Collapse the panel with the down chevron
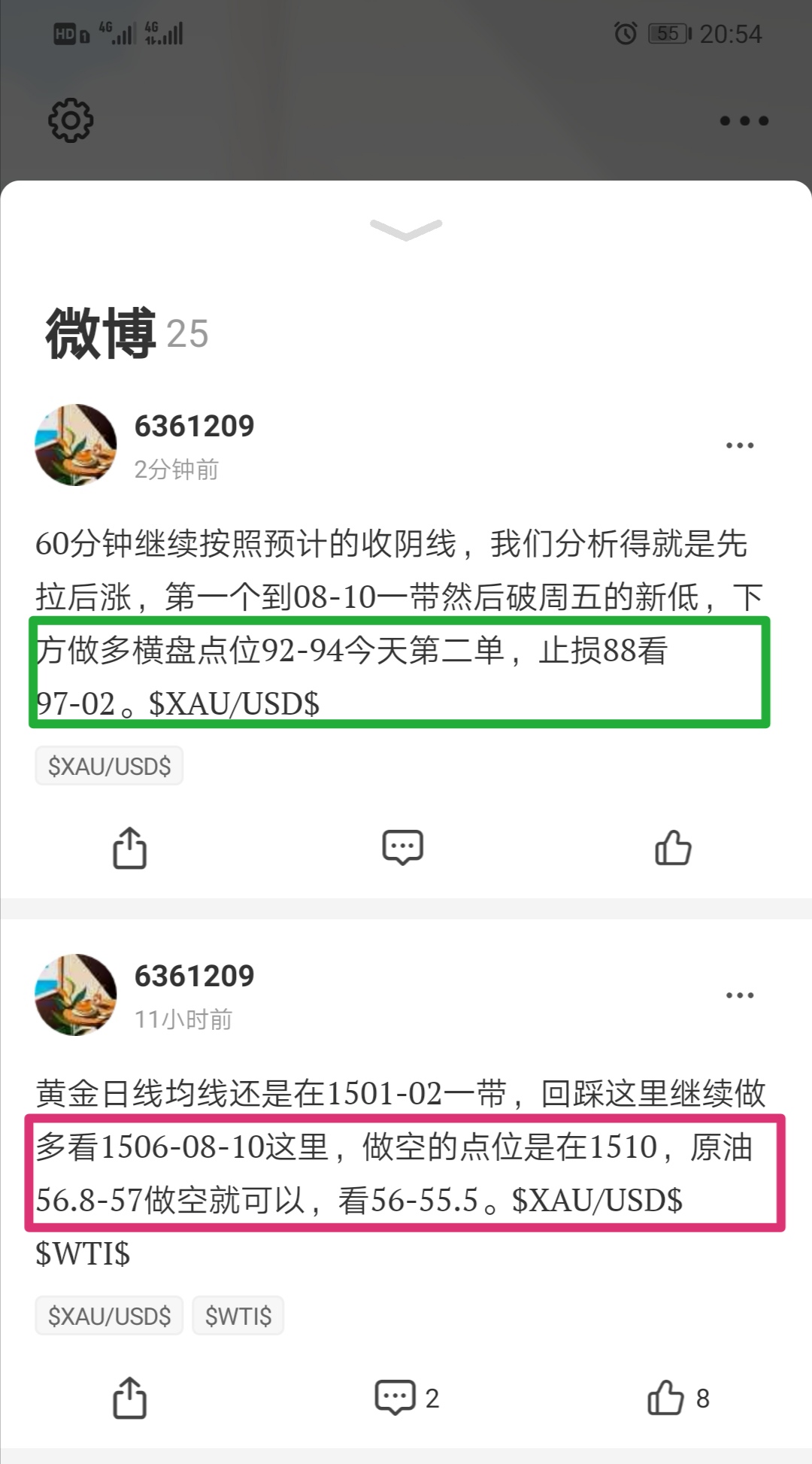 (406, 229)
